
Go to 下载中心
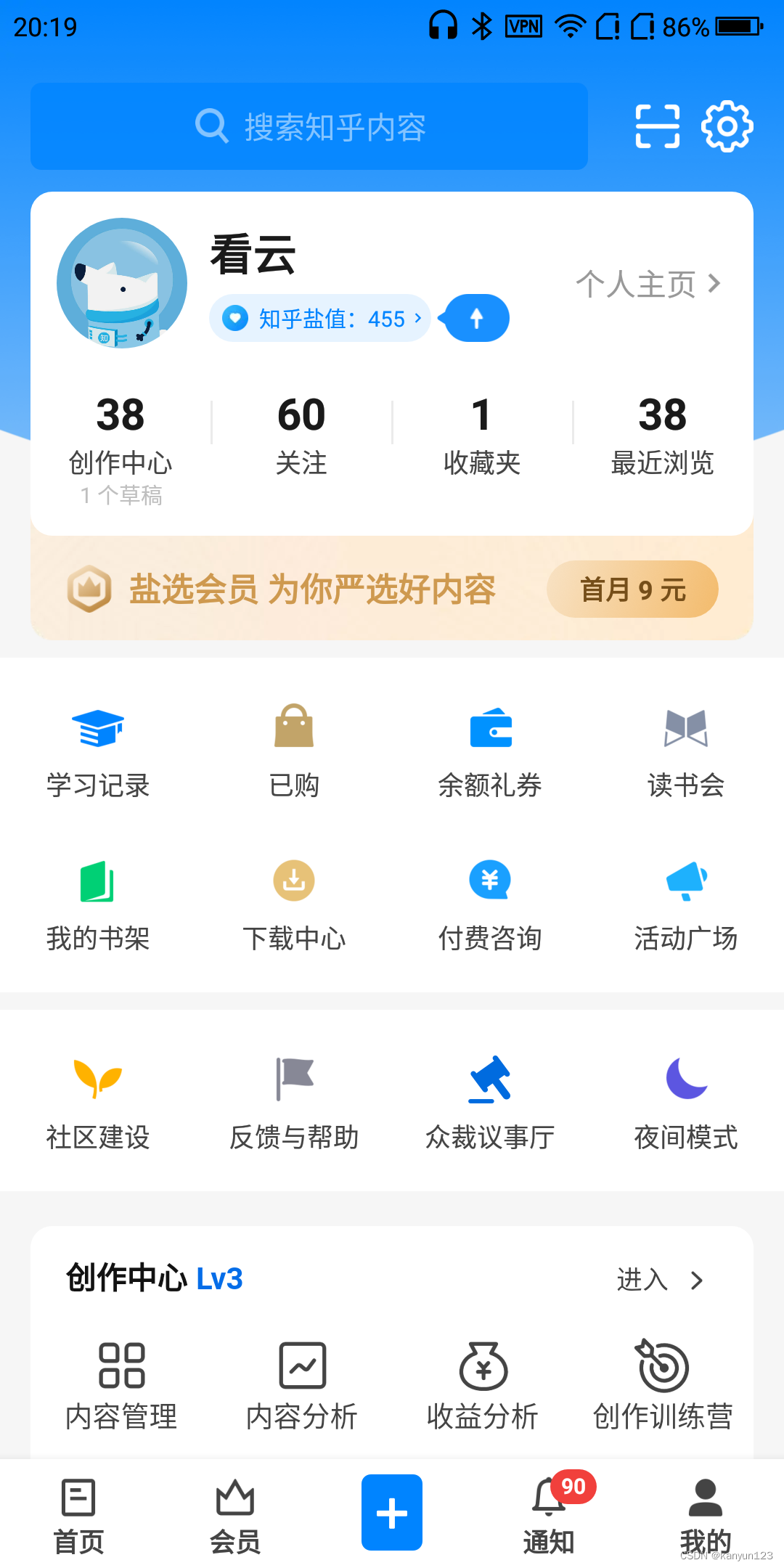point(294,905)
